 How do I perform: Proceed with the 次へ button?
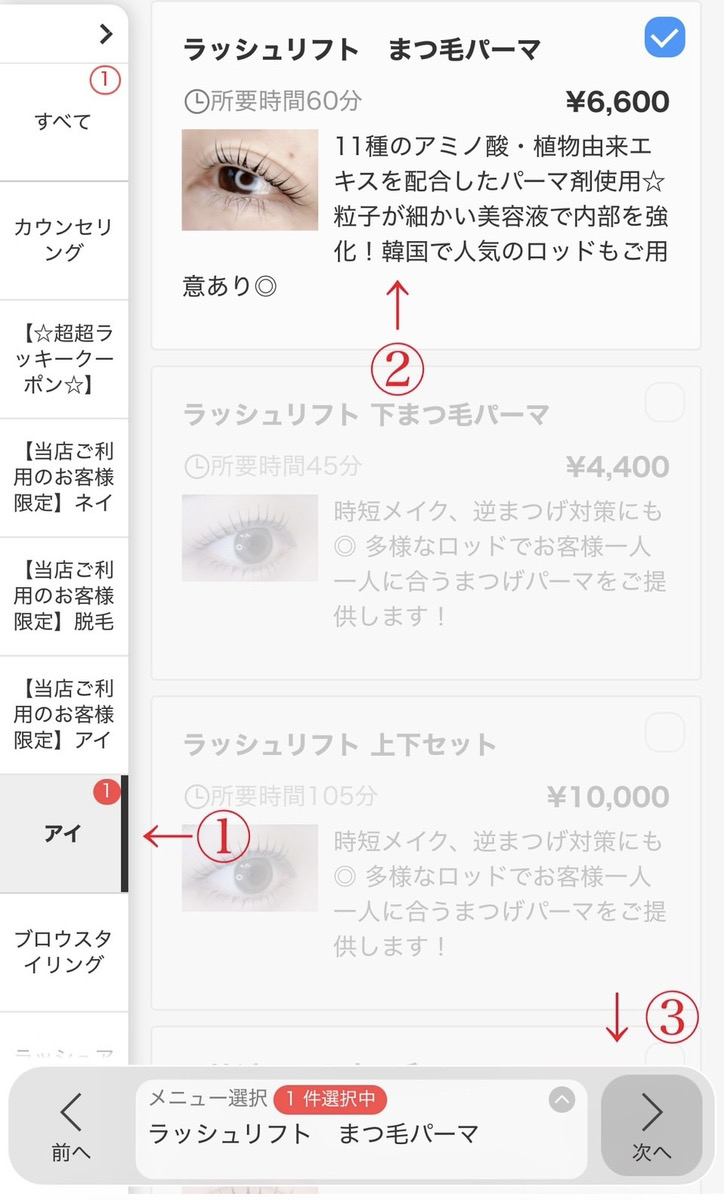(x=651, y=1126)
